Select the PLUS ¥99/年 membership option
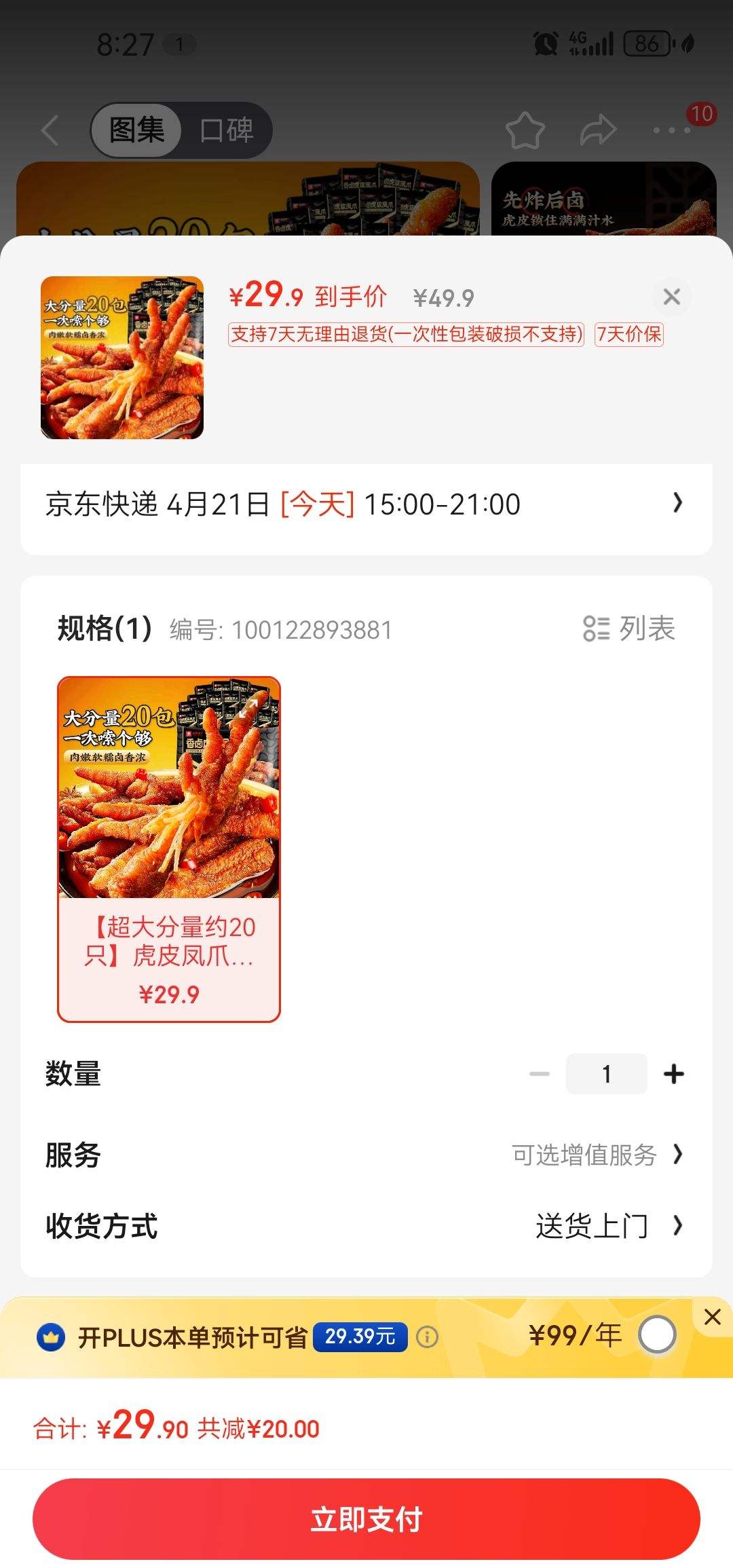Image resolution: width=733 pixels, height=1568 pixels. coord(657,1335)
